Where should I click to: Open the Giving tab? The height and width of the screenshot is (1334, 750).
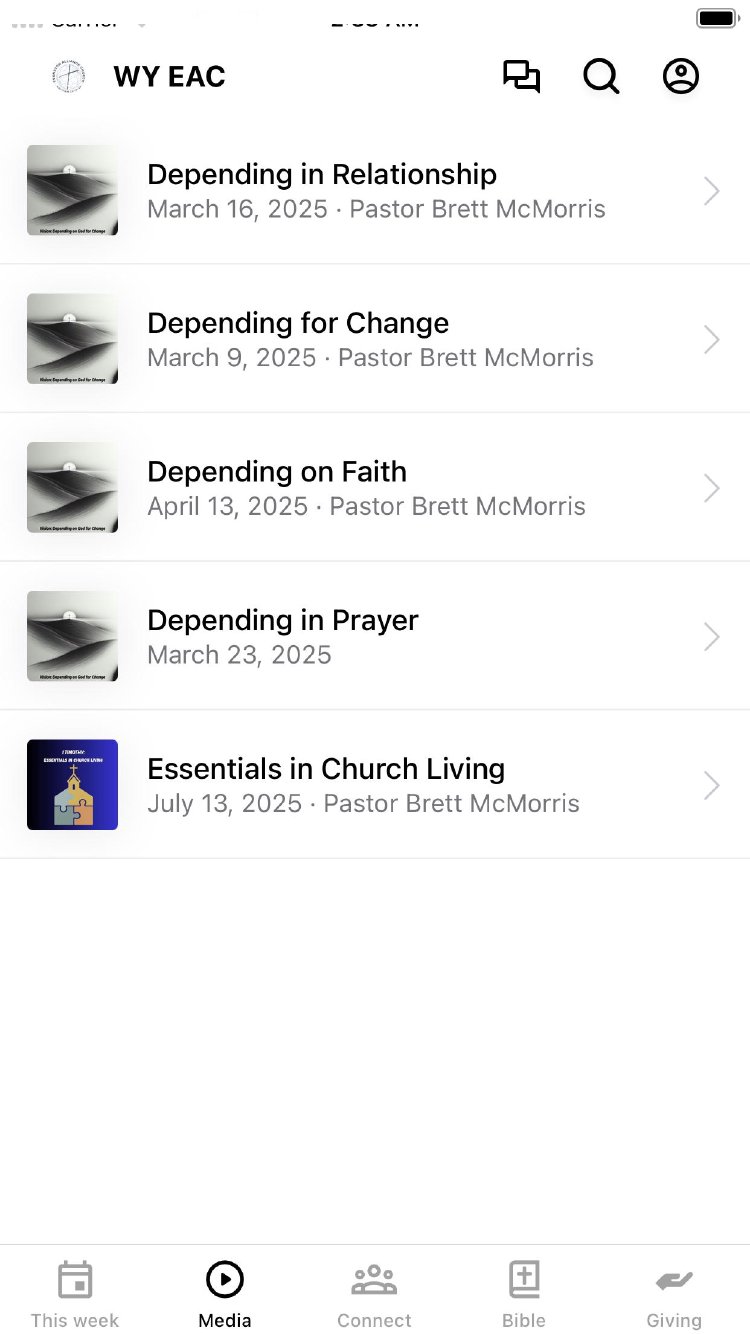(x=674, y=1294)
